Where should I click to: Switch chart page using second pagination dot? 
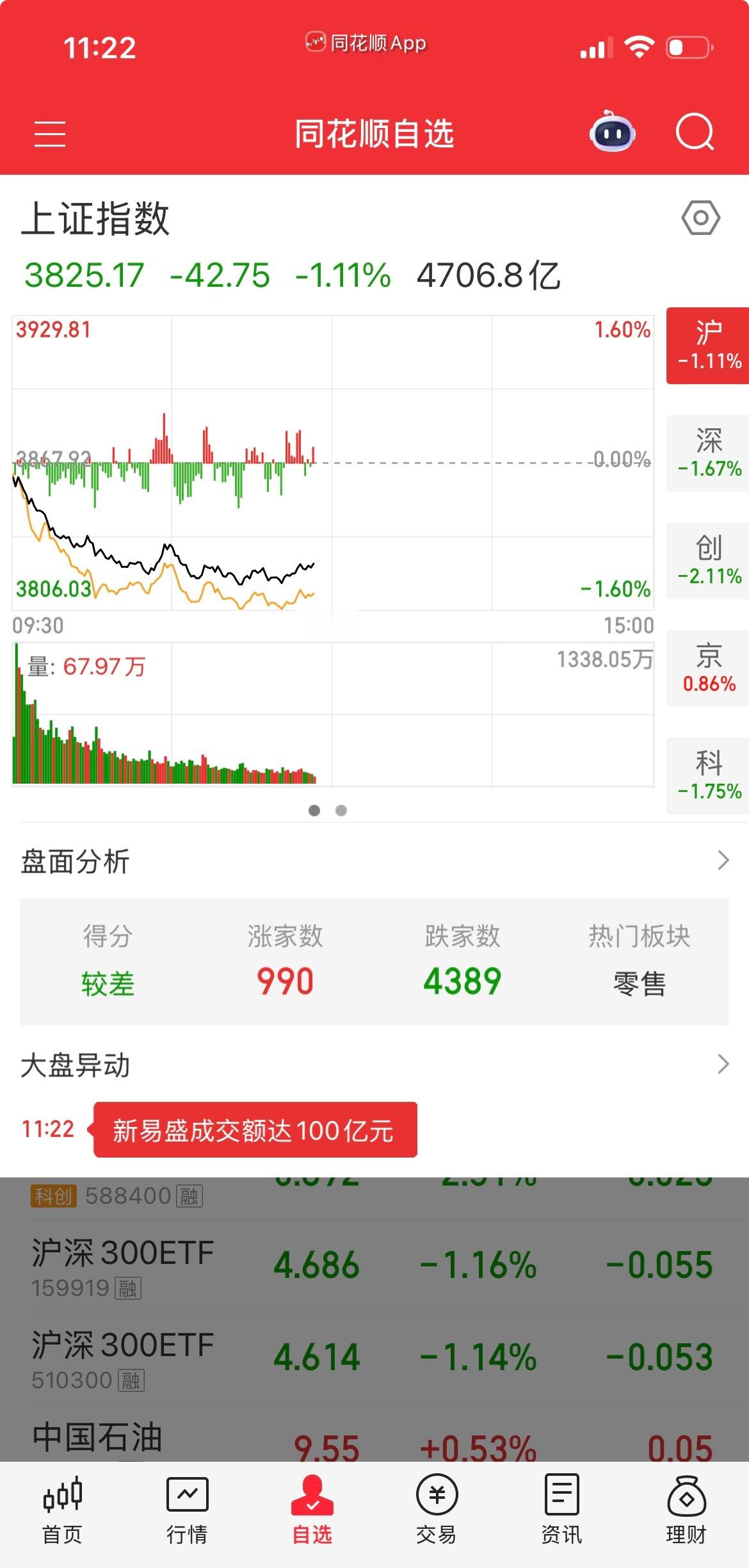coord(341,811)
